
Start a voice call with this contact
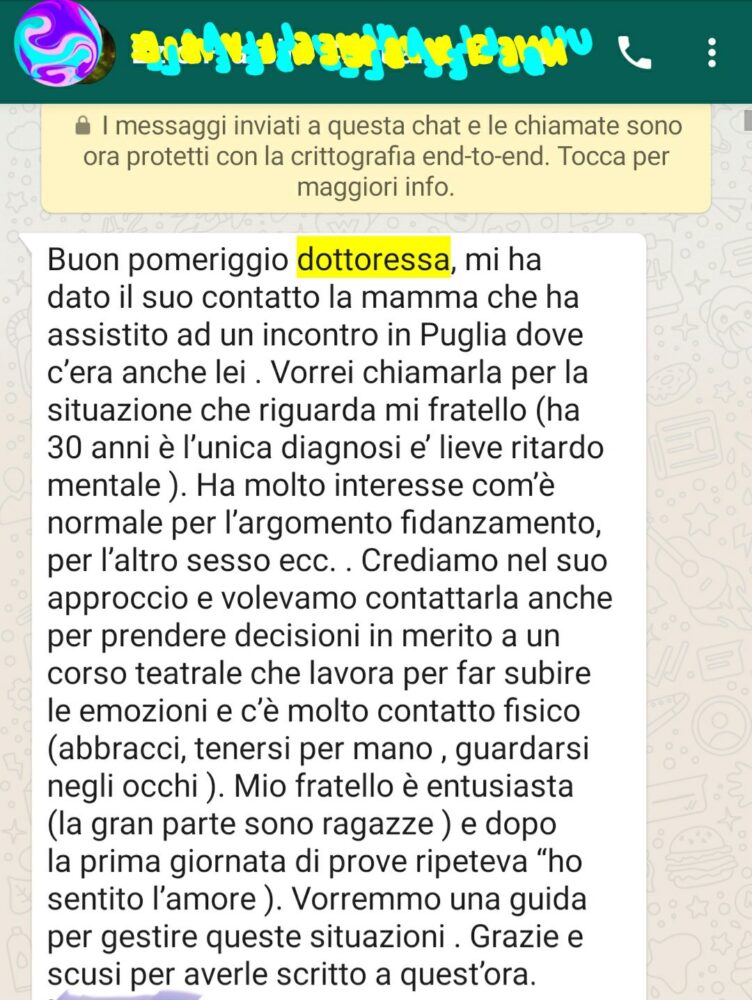pyautogui.click(x=635, y=52)
